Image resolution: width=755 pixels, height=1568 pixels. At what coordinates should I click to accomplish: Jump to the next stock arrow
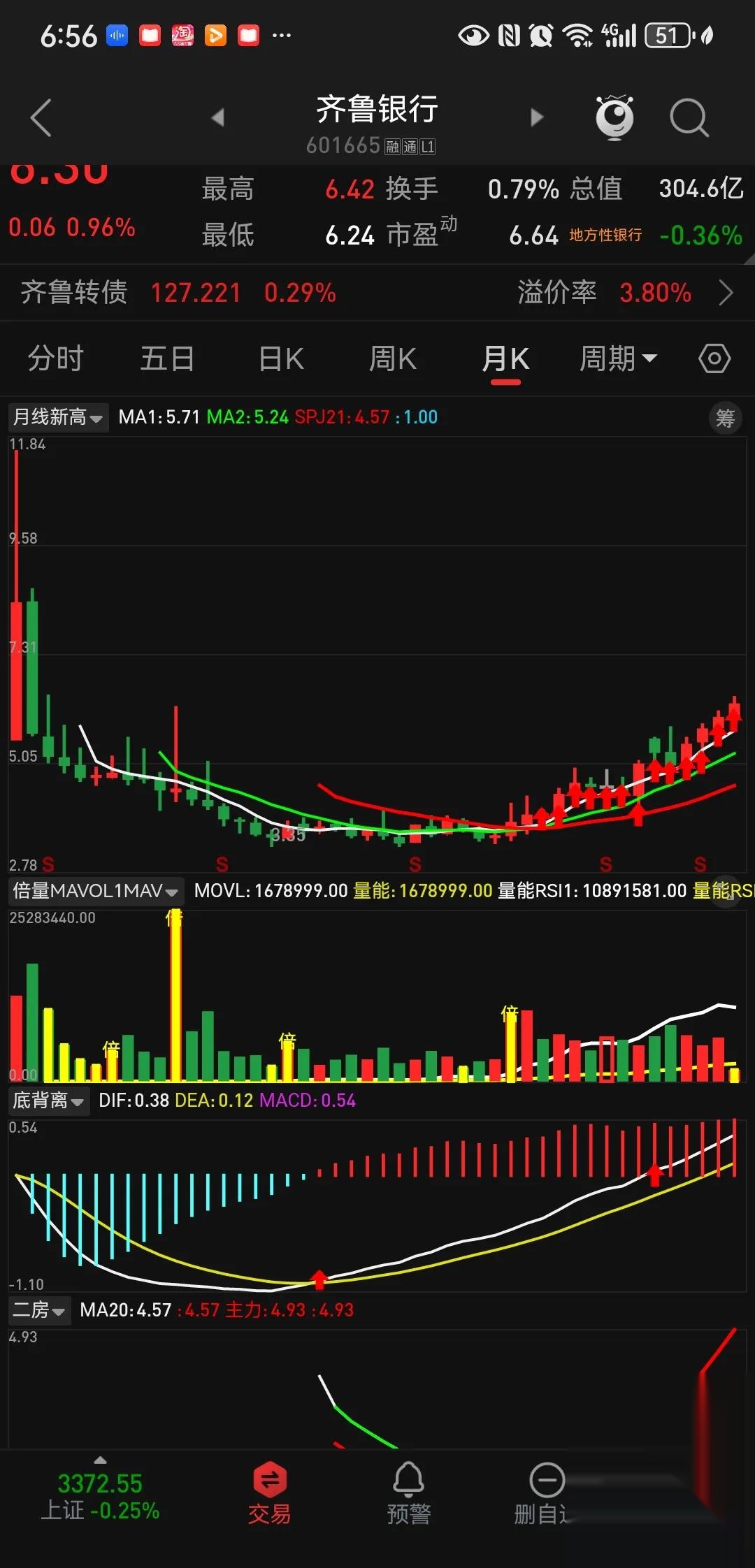pyautogui.click(x=537, y=117)
